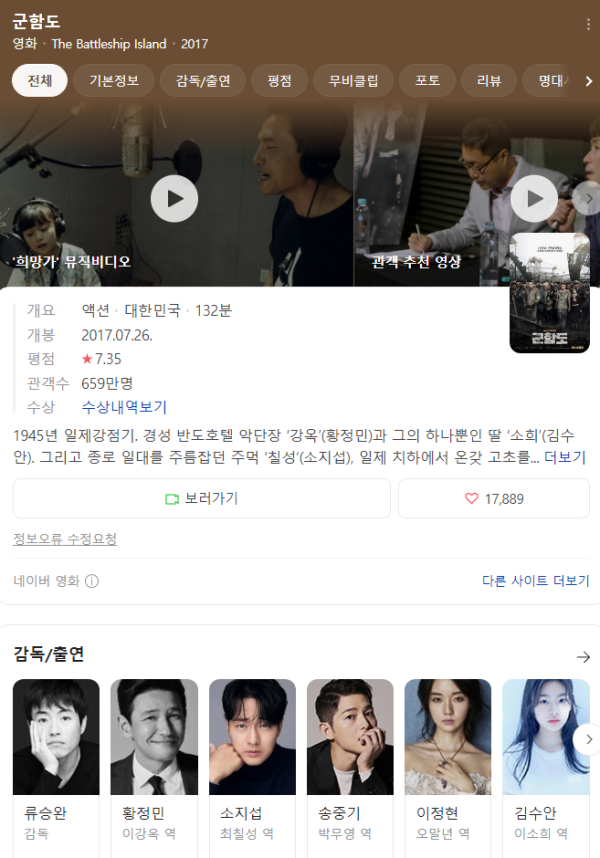The width and height of the screenshot is (600, 858).
Task: Expand the synopsis with 더보기
Action: pos(564,457)
